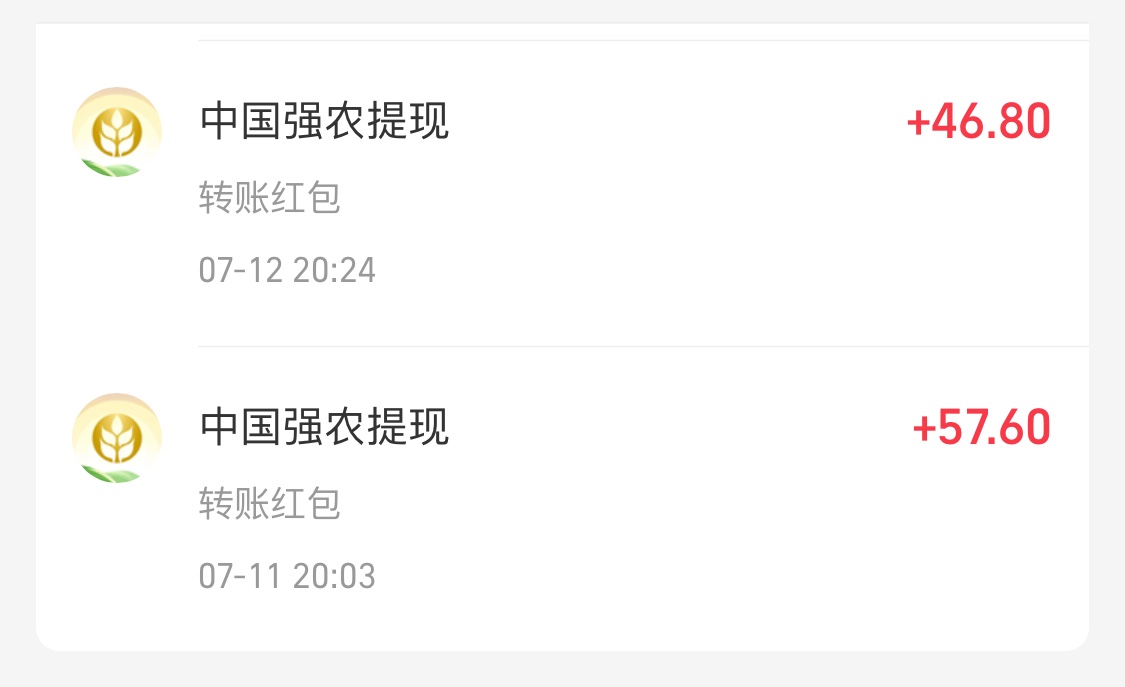1125x687 pixels.
Task: Open the +57.60 transaction from 07-11 20:03
Action: (x=560, y=498)
